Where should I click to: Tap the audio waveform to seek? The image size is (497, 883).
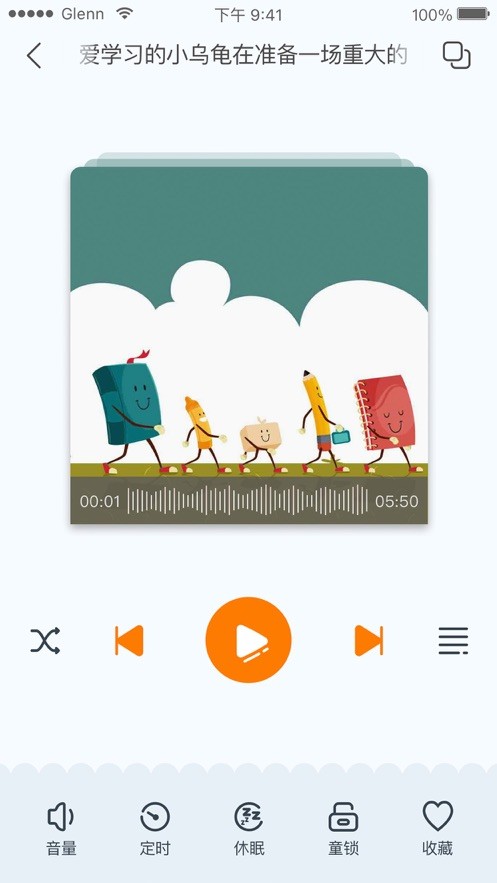coord(248,500)
